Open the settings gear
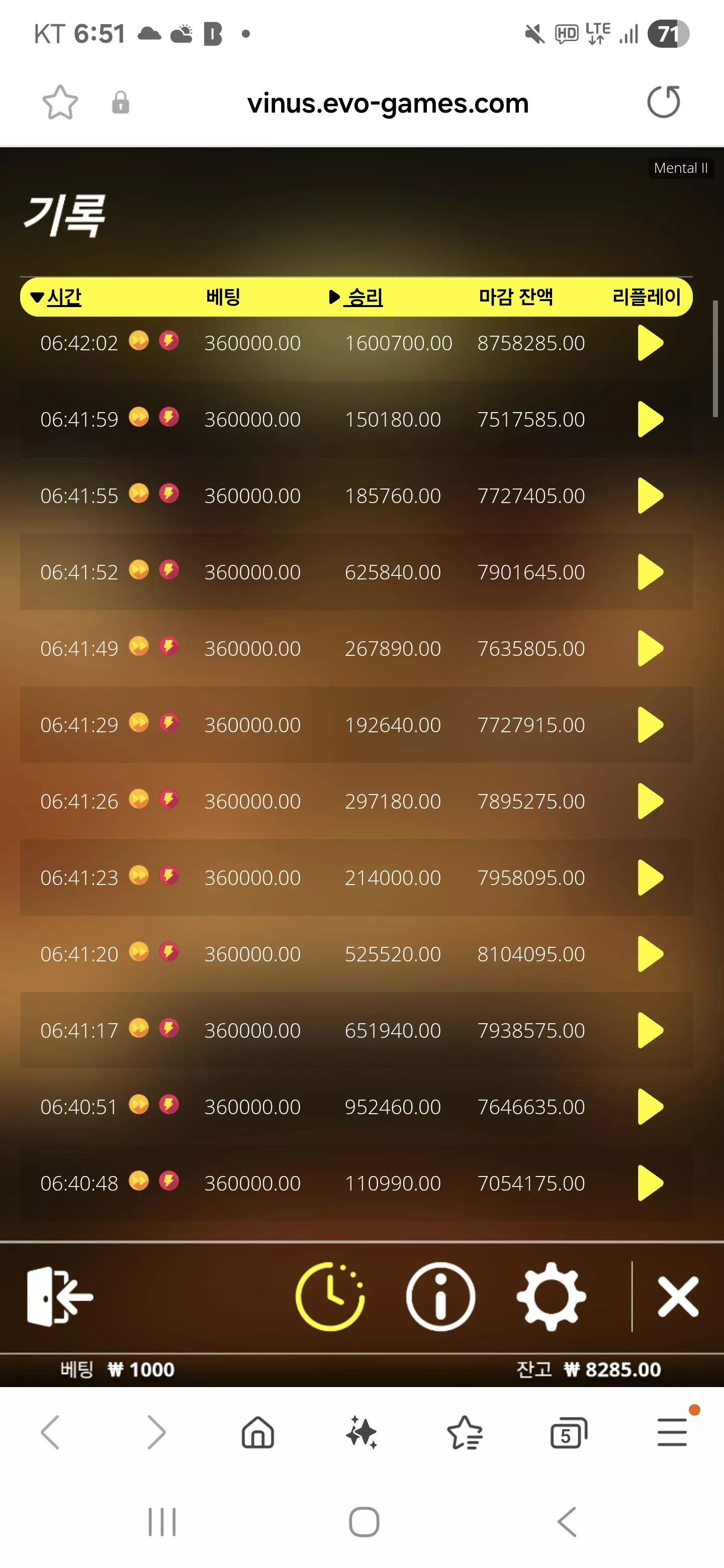This screenshot has width=724, height=1568. coord(551,1297)
